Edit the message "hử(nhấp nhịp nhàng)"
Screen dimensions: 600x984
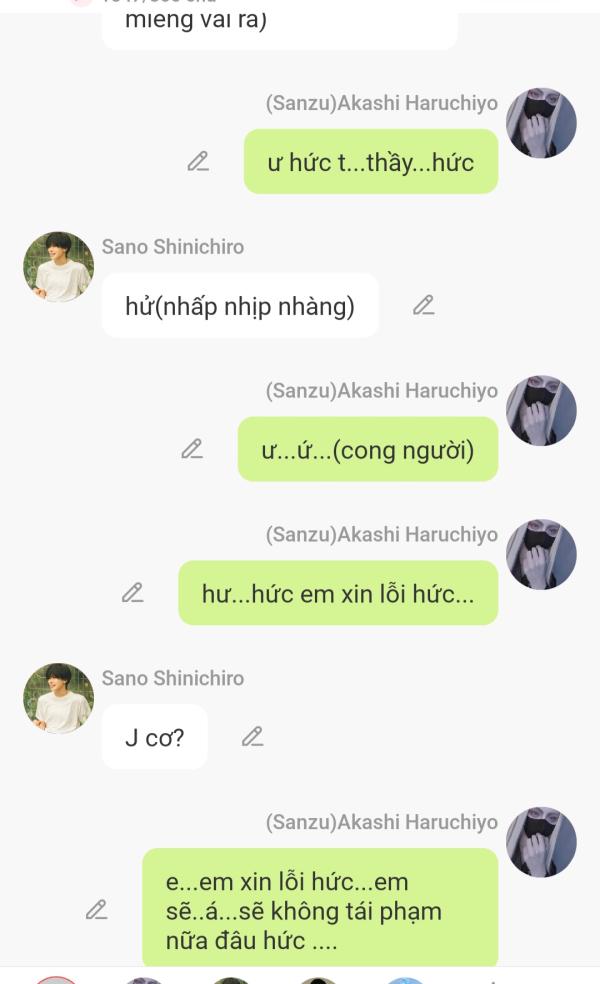click(x=424, y=305)
